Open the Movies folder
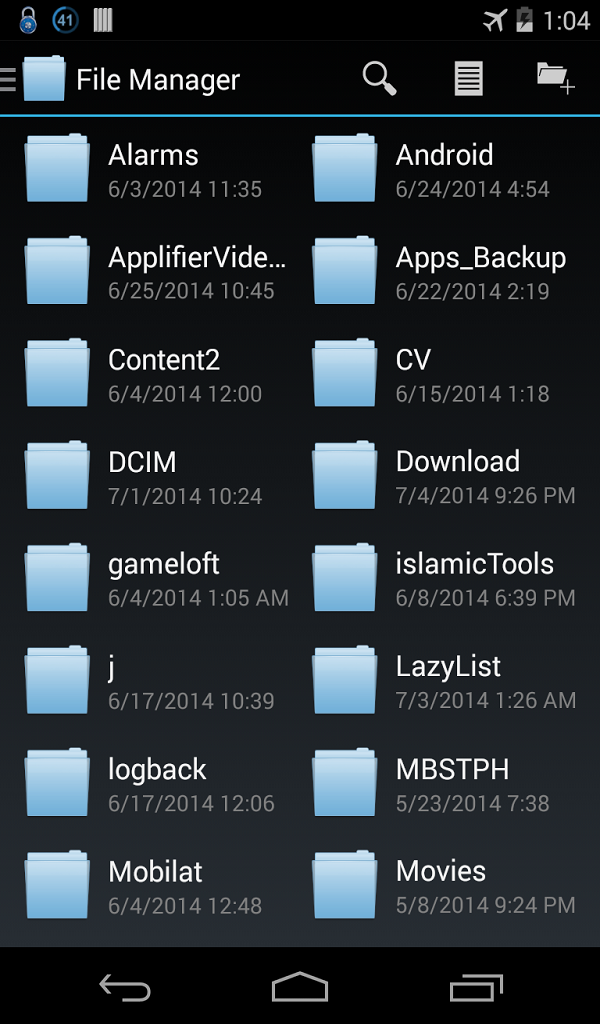The image size is (600, 1024). click(x=440, y=887)
